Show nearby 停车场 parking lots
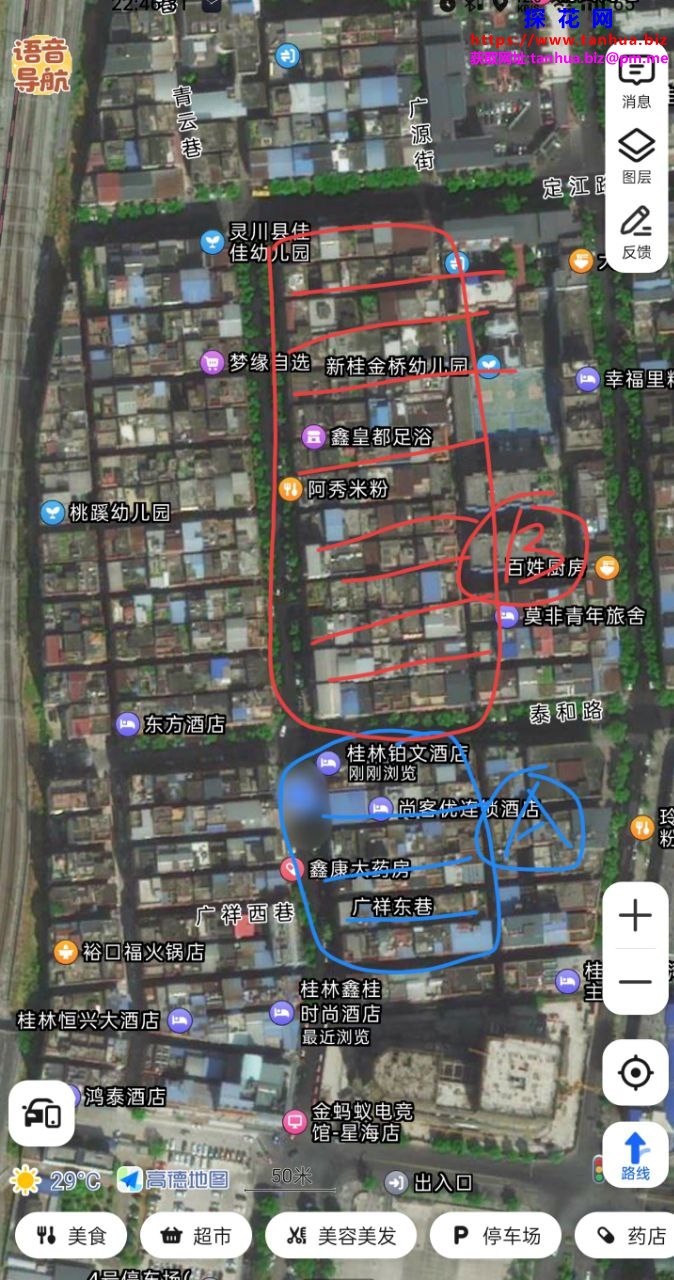The image size is (674, 1280). pyautogui.click(x=496, y=1236)
